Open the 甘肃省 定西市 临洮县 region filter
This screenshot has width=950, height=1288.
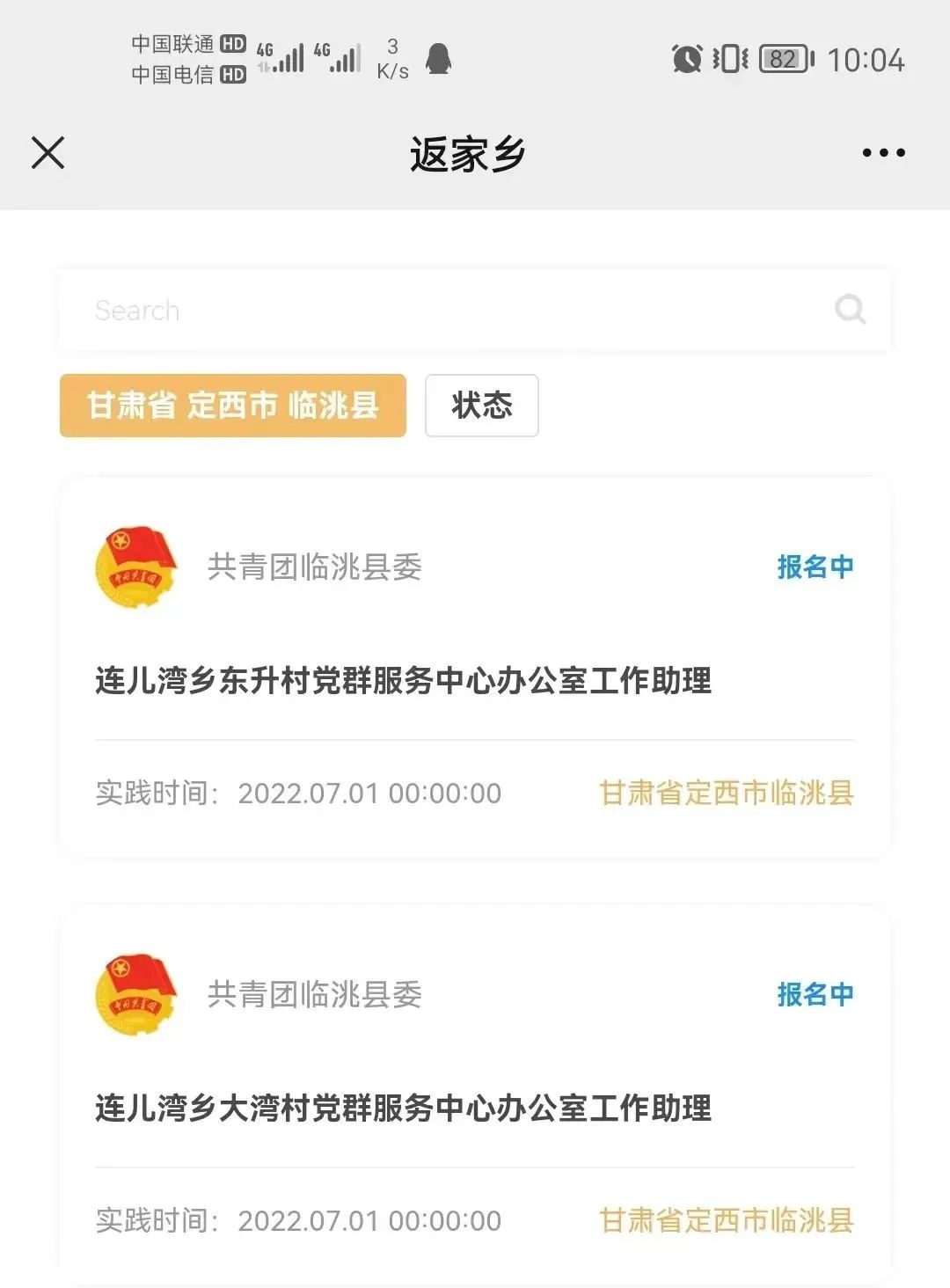(x=232, y=406)
